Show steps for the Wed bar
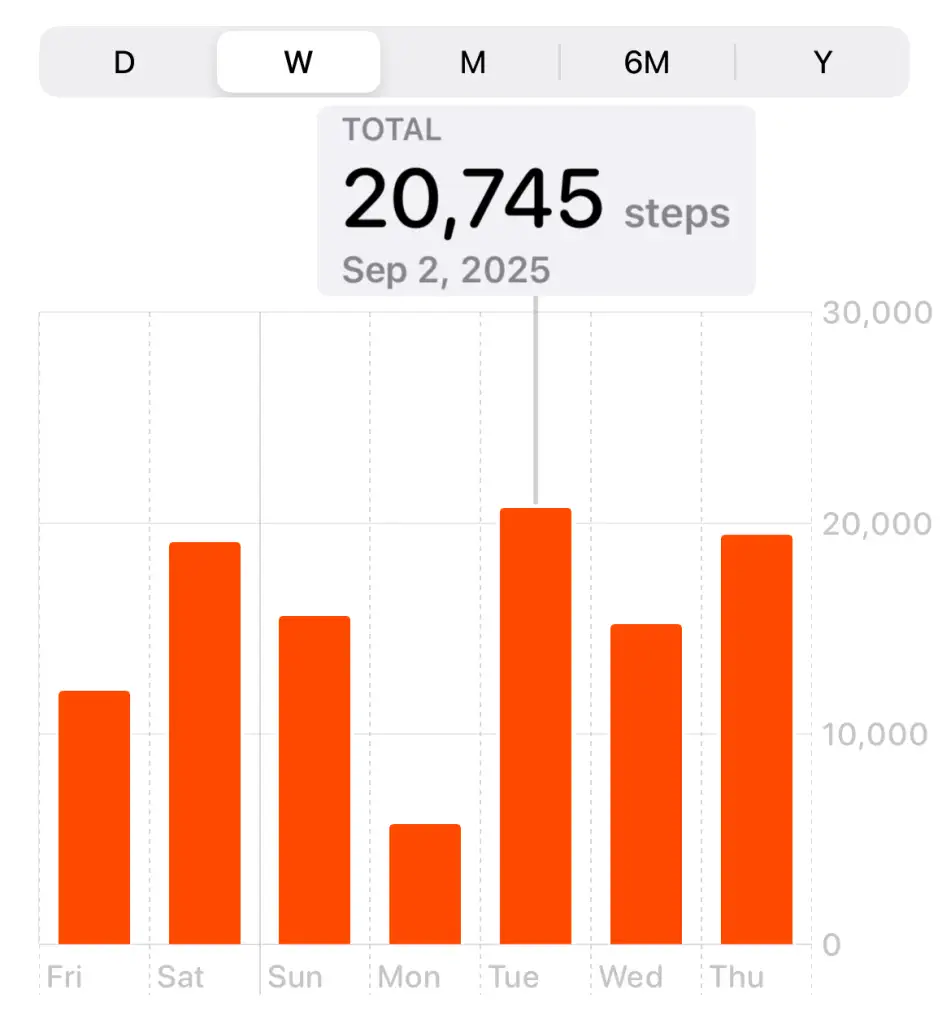 tap(646, 785)
